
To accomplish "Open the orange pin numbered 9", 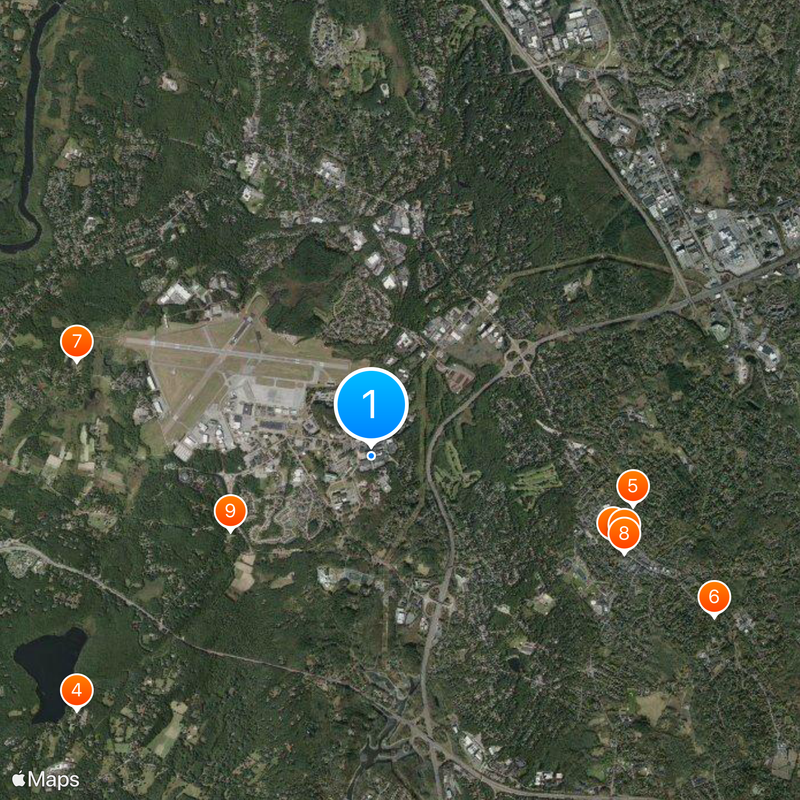I will pyautogui.click(x=230, y=512).
